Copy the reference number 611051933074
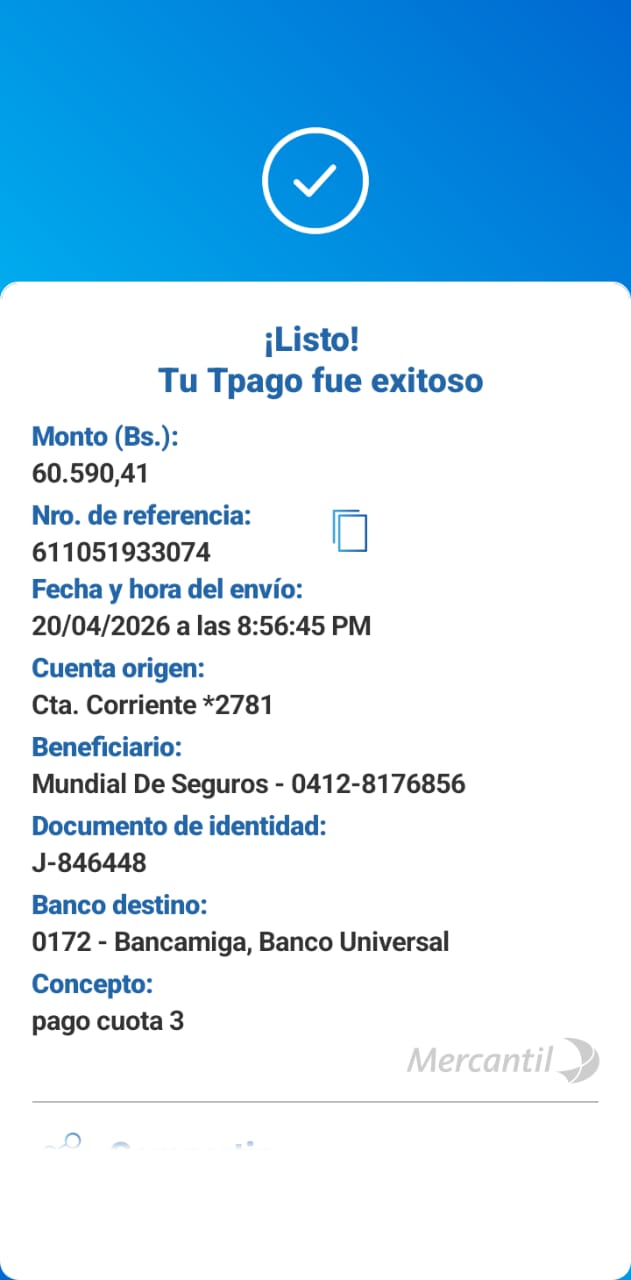Viewport: 631px width, 1280px height. click(x=349, y=530)
